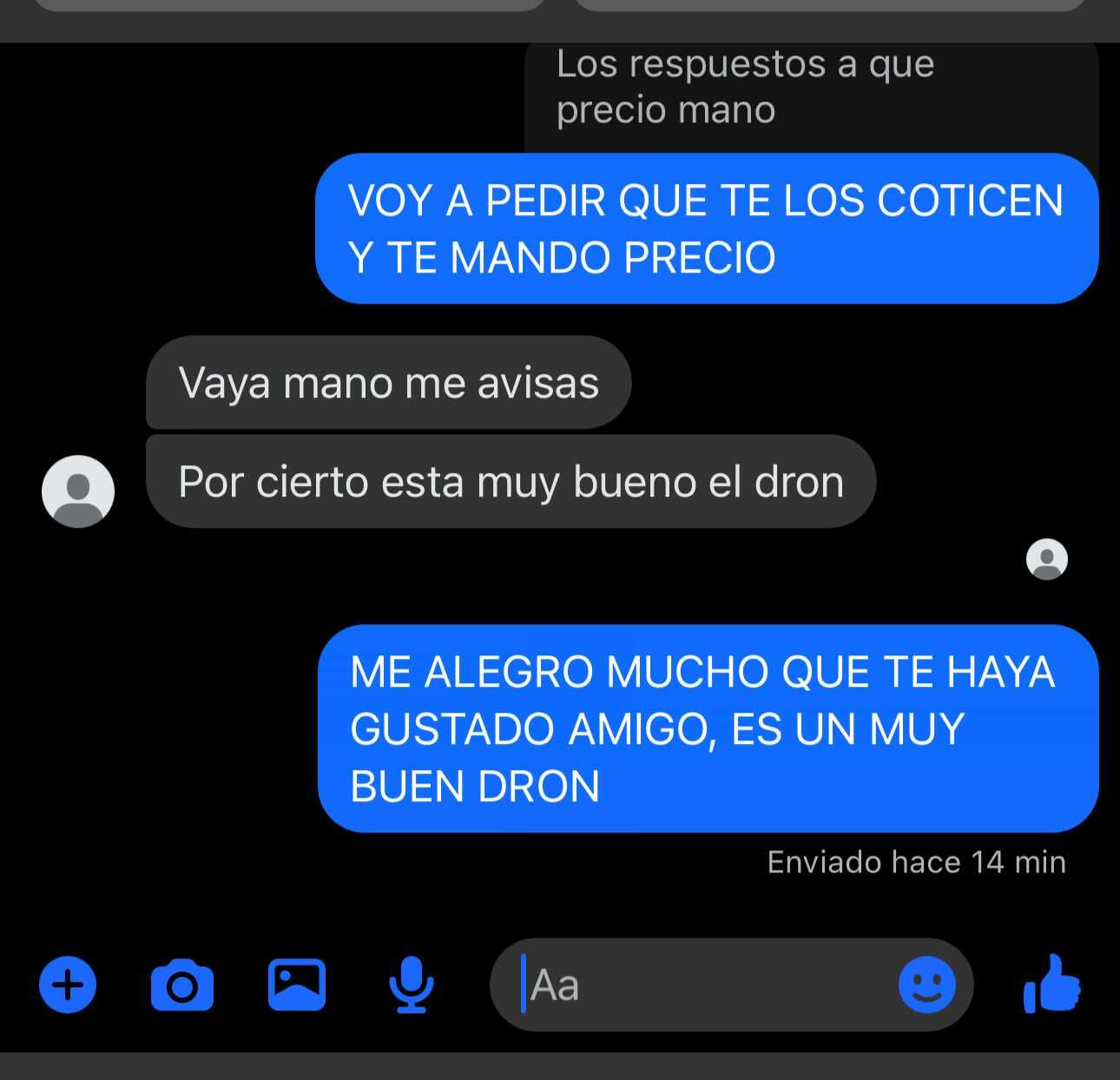Open the sender's profile avatar beside "Por cierto"
The height and width of the screenshot is (1080, 1120).
tap(78, 491)
